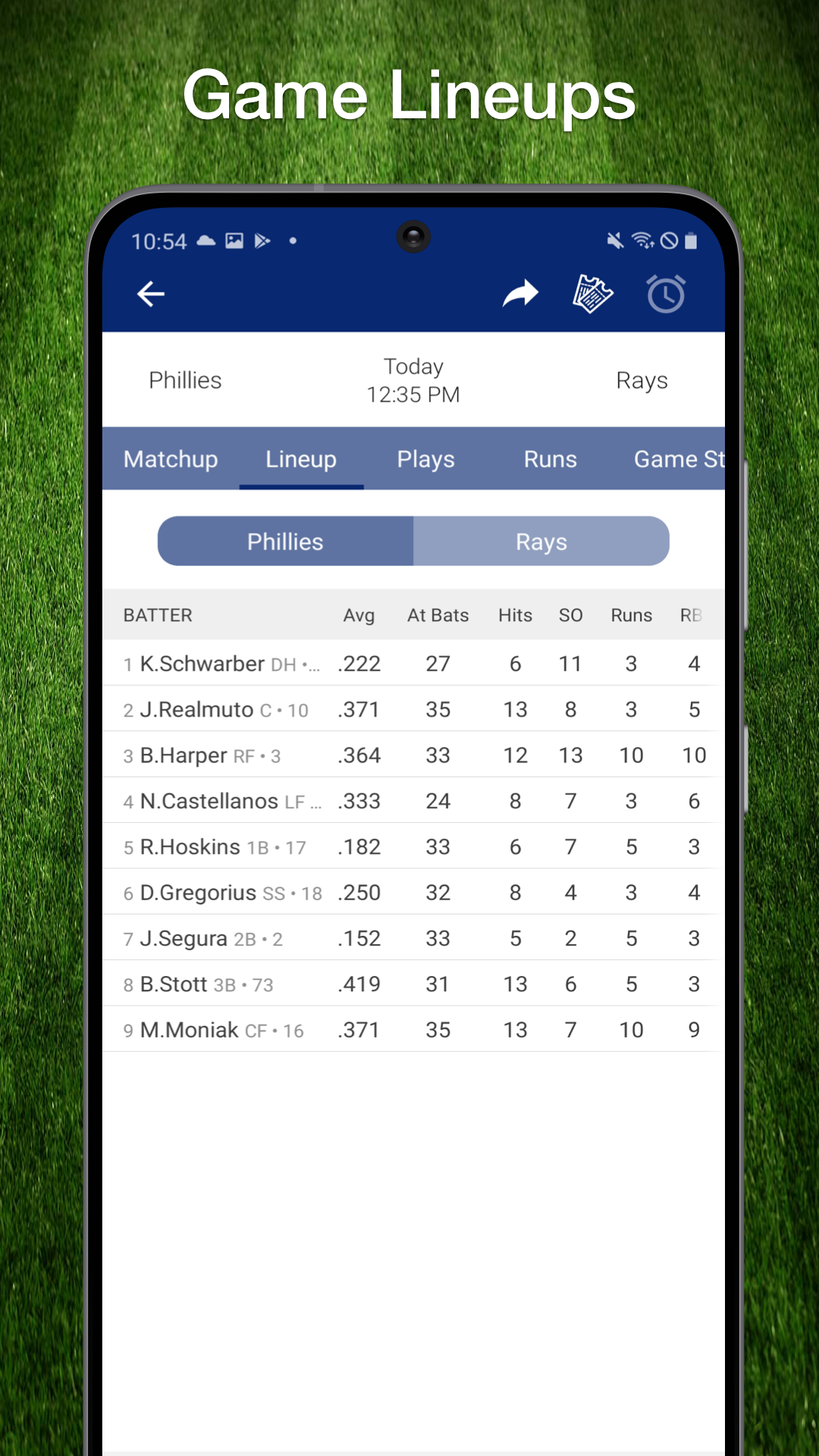Tap the front camera cutout area
The height and width of the screenshot is (1456, 819).
click(x=414, y=237)
